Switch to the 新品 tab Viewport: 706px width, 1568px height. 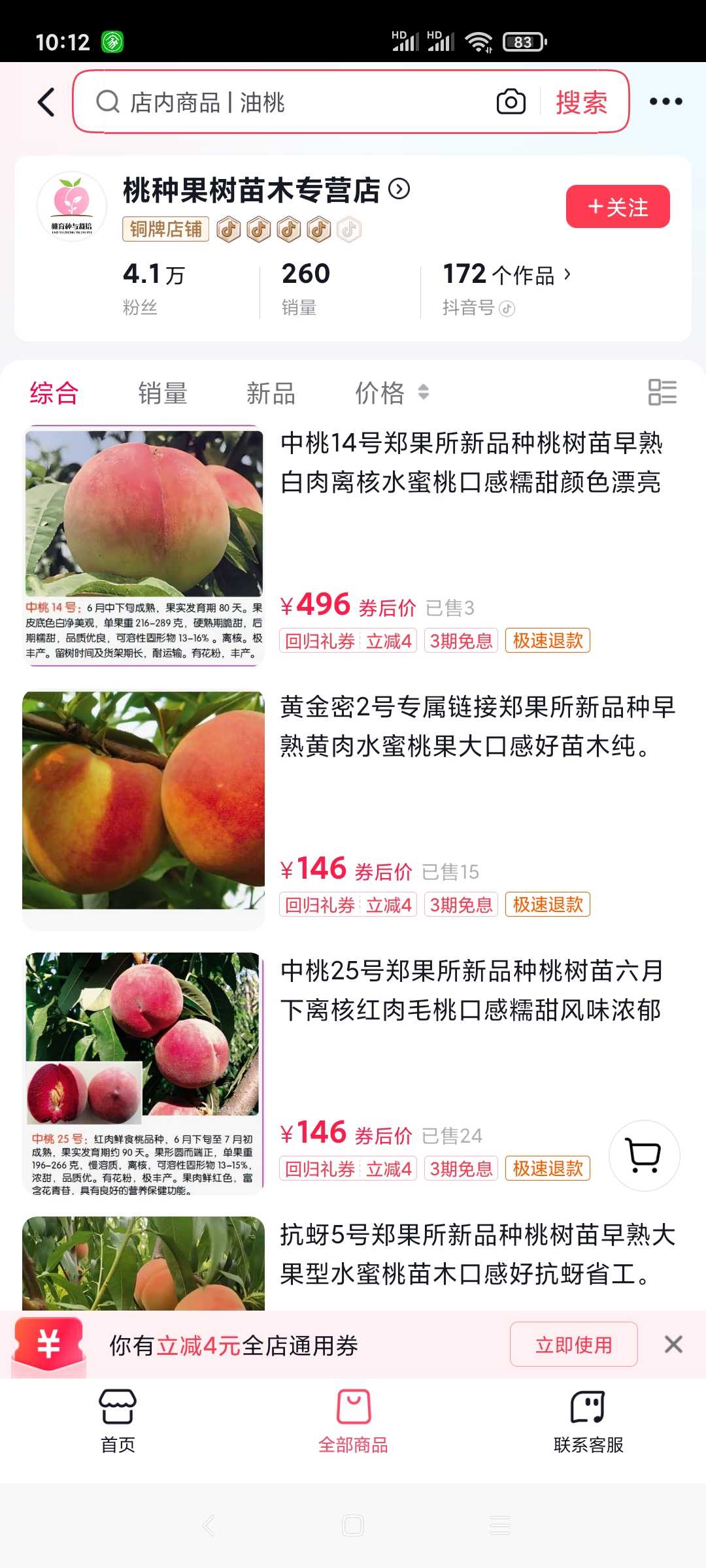pos(271,393)
